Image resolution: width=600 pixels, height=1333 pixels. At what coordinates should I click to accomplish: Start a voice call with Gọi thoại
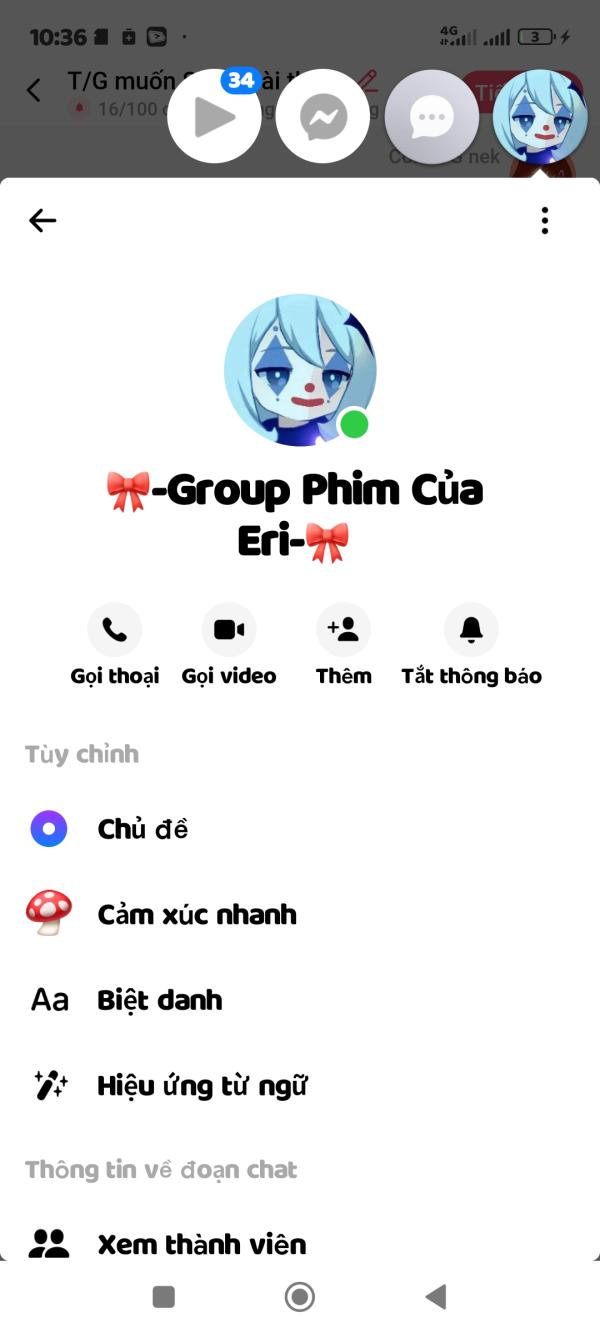pyautogui.click(x=115, y=630)
